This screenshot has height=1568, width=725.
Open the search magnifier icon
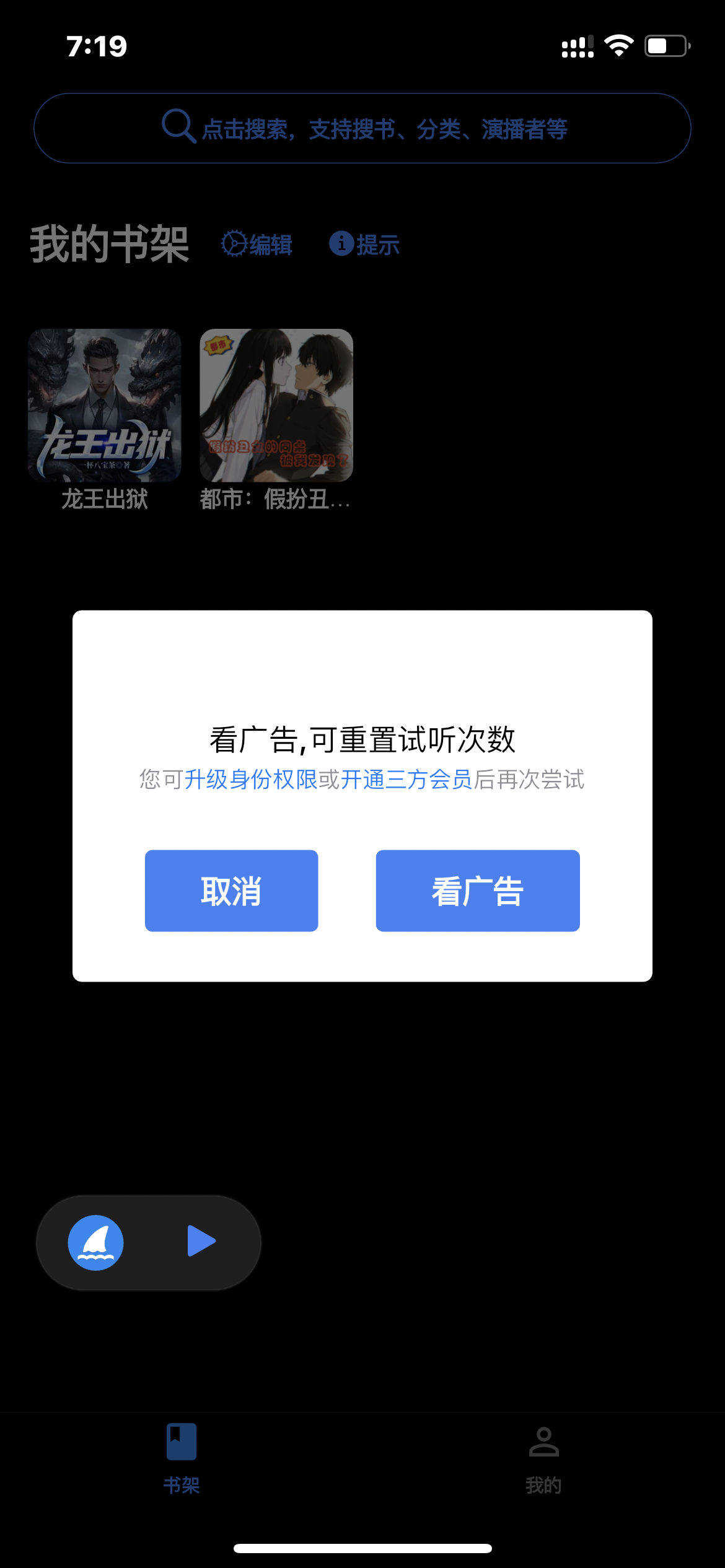(178, 128)
